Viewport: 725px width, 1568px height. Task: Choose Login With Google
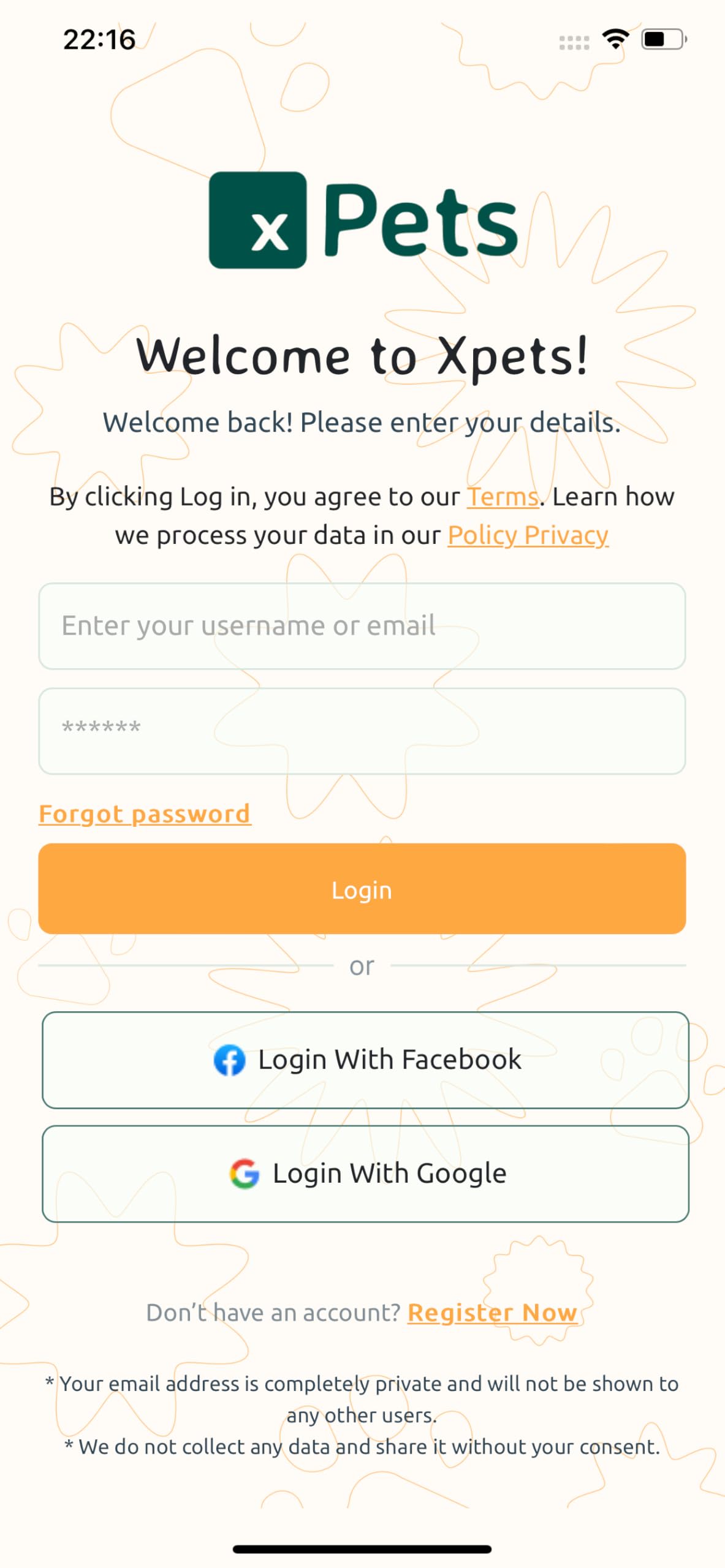pyautogui.click(x=365, y=1174)
